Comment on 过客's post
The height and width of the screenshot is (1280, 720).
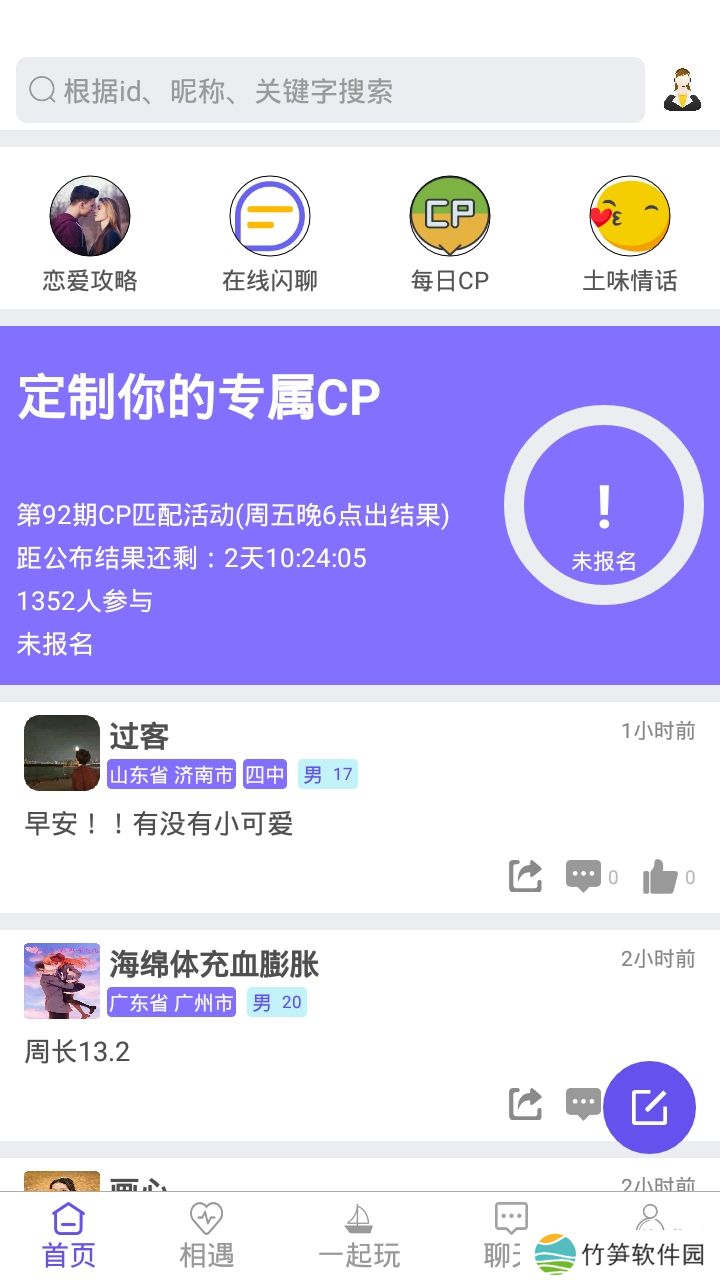point(584,877)
